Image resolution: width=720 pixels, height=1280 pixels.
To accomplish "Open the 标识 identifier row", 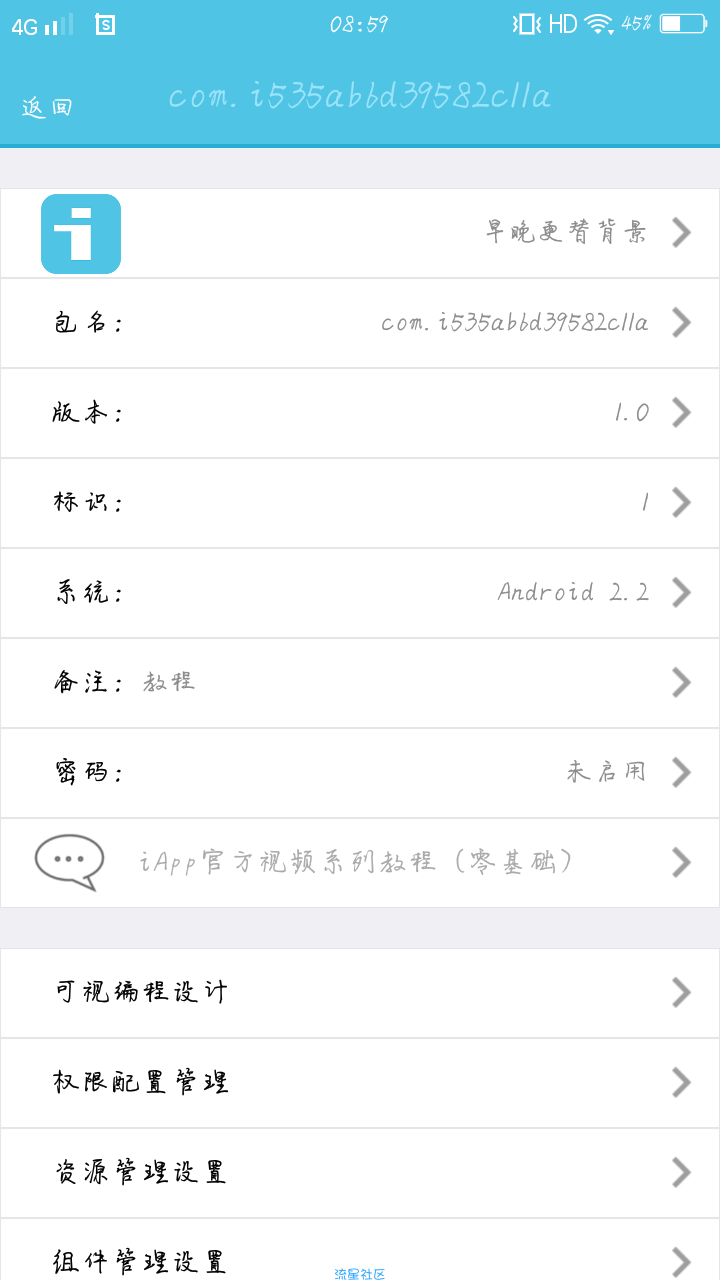I will tap(360, 503).
